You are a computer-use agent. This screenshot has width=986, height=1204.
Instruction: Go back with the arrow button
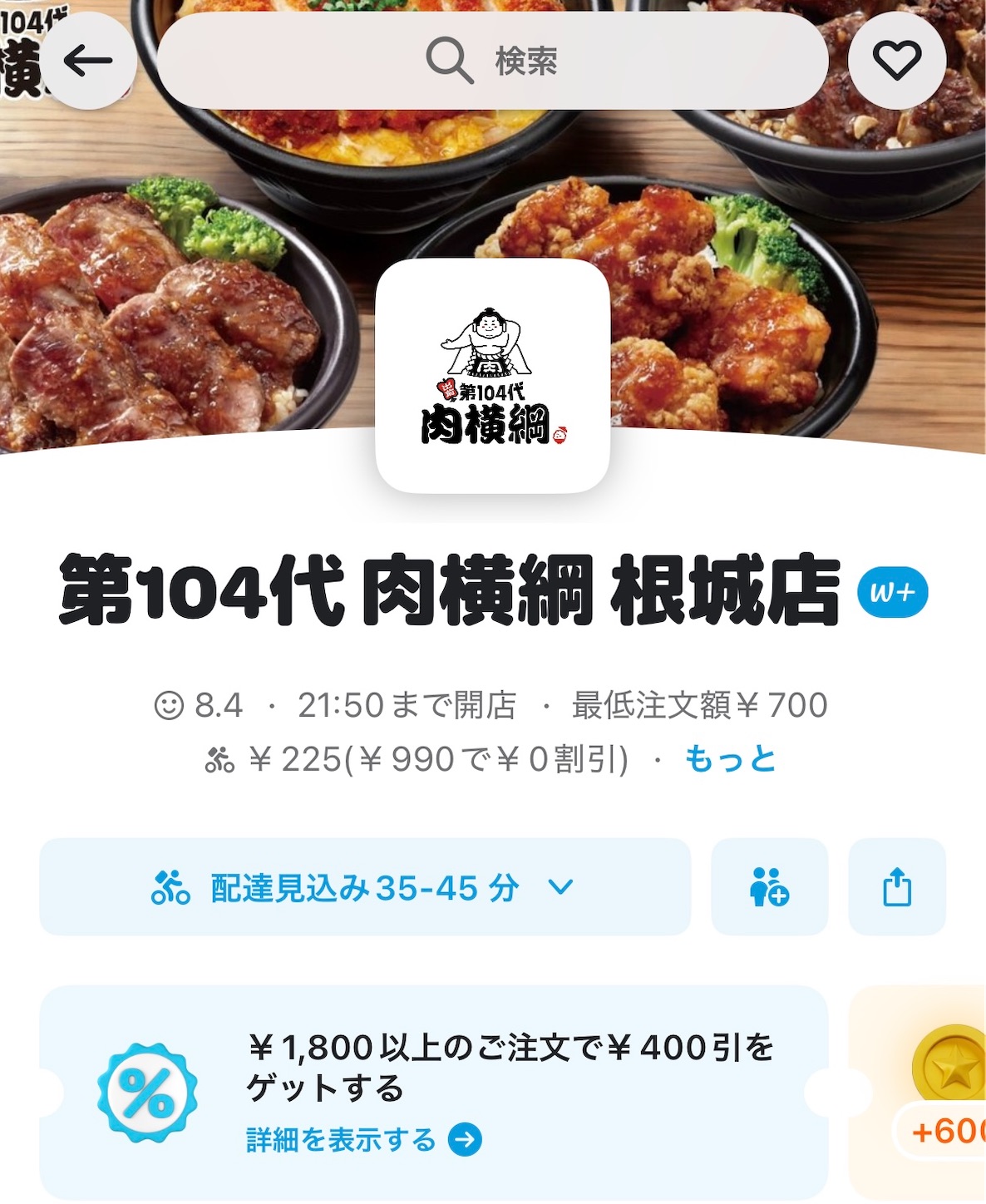(88, 61)
